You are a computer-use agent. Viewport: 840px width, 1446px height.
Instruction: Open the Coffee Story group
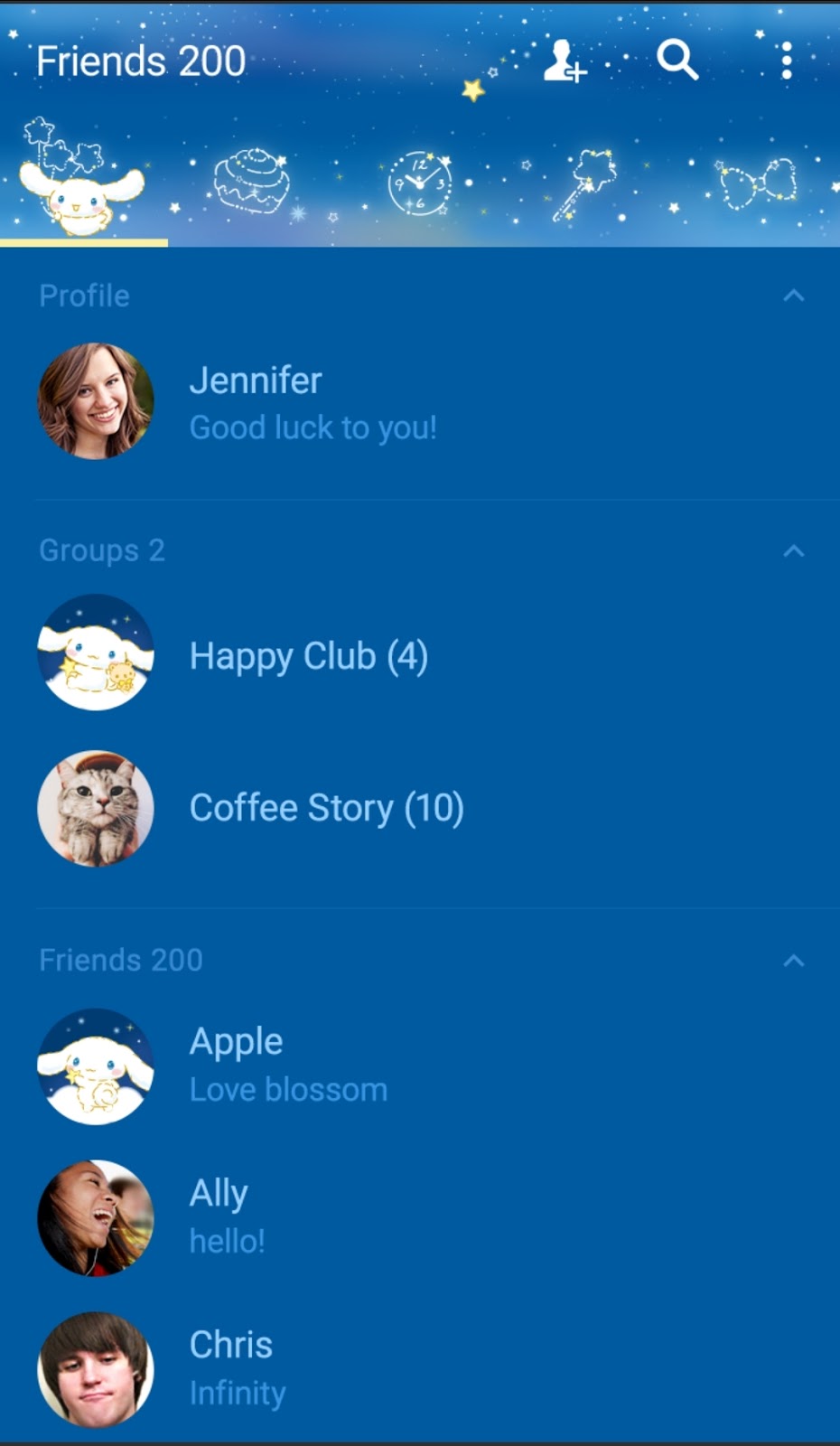[x=326, y=807]
